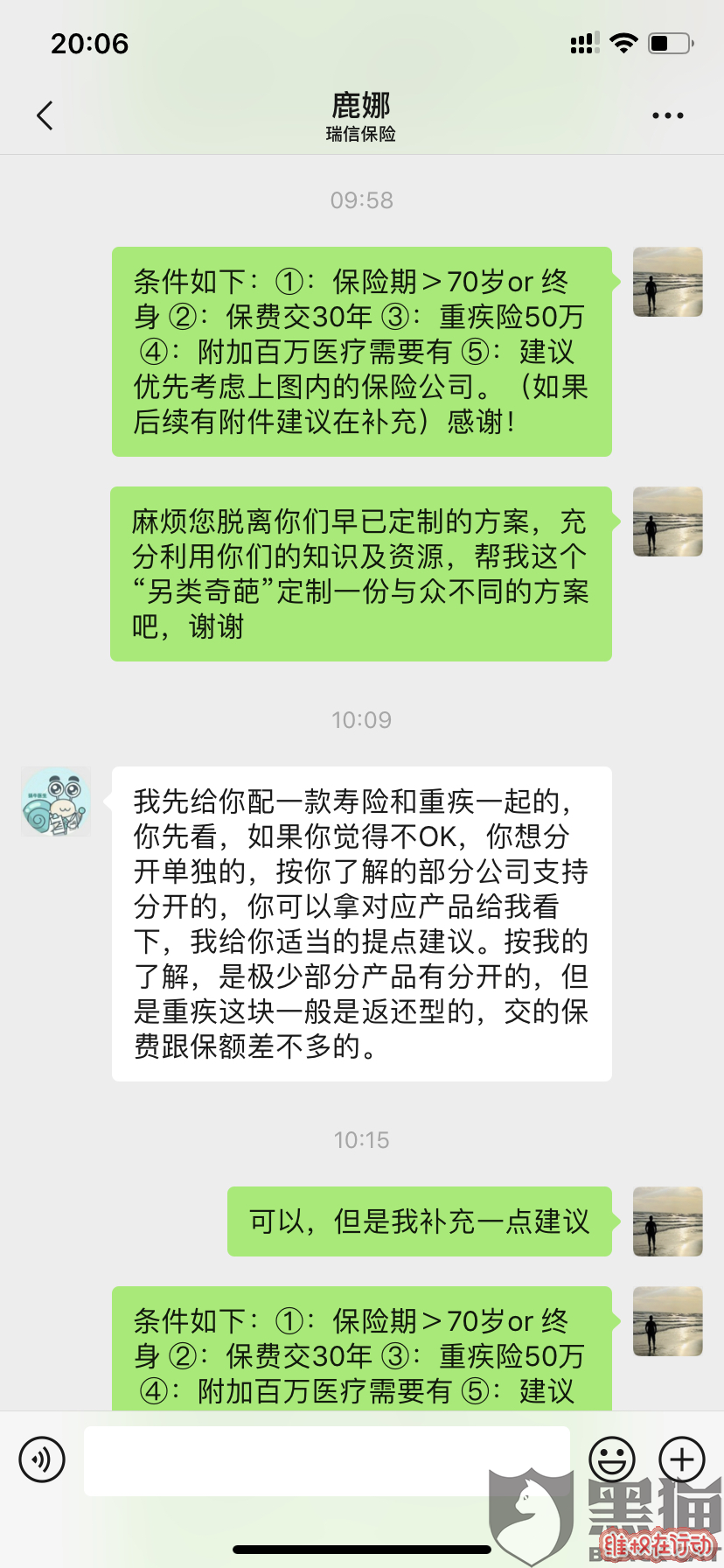The height and width of the screenshot is (1568, 724).
Task: Focus the message text field
Action: [x=326, y=1460]
